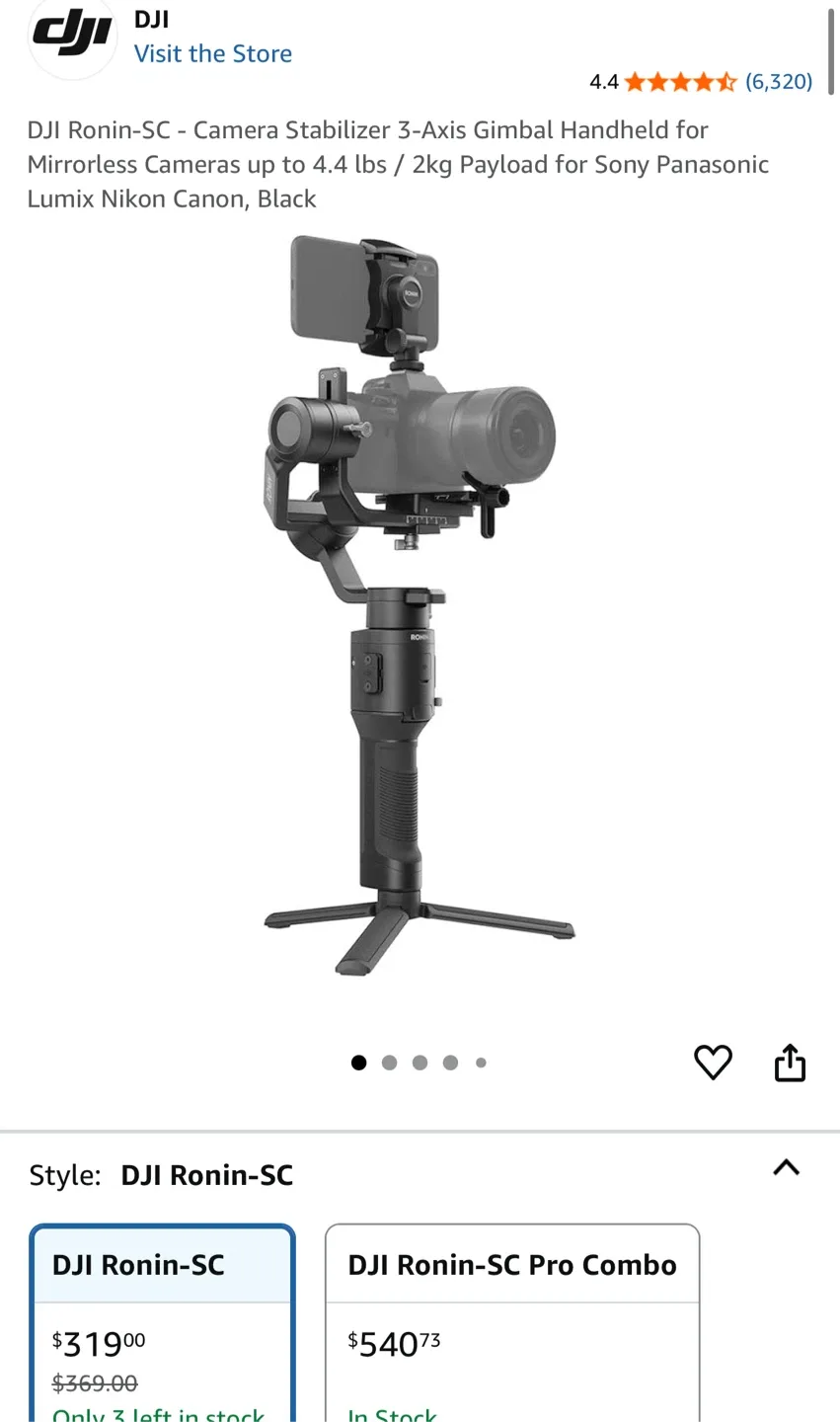Screen dimensions: 840x1422
Task: Open the Style section header
Action: 161,1174
